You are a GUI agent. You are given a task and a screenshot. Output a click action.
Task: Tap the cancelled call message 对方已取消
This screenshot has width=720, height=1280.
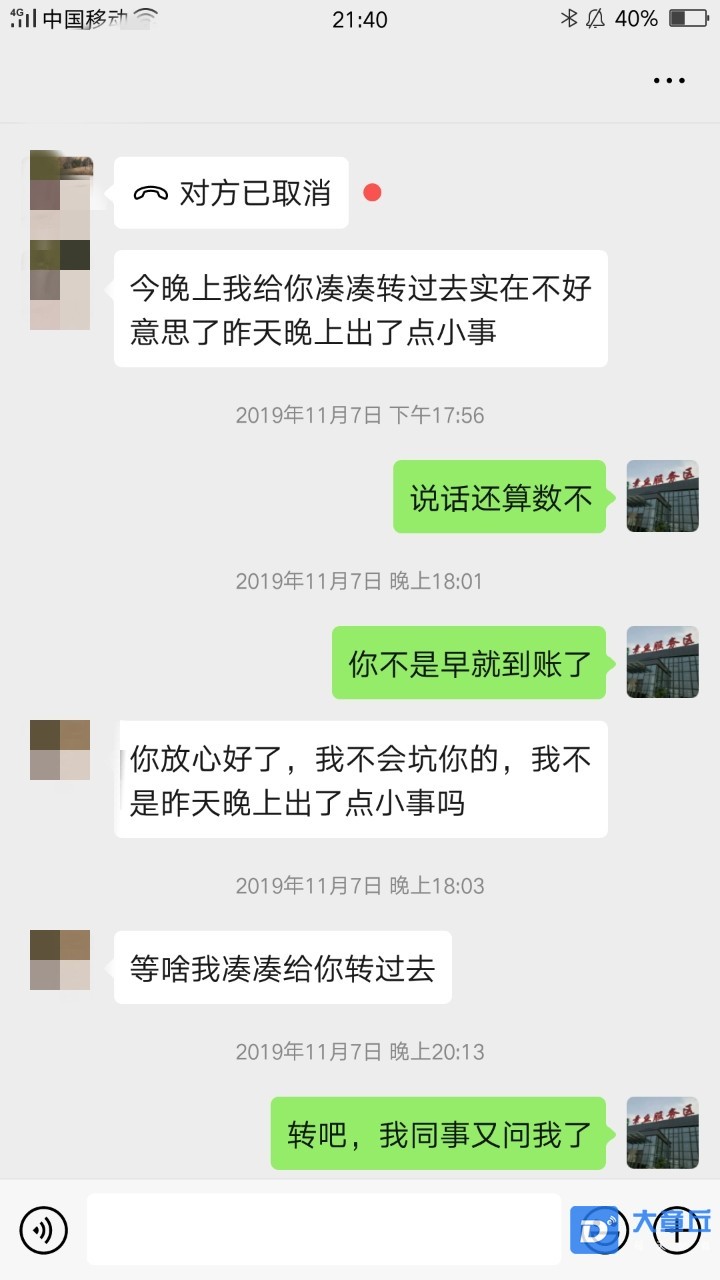click(x=231, y=193)
